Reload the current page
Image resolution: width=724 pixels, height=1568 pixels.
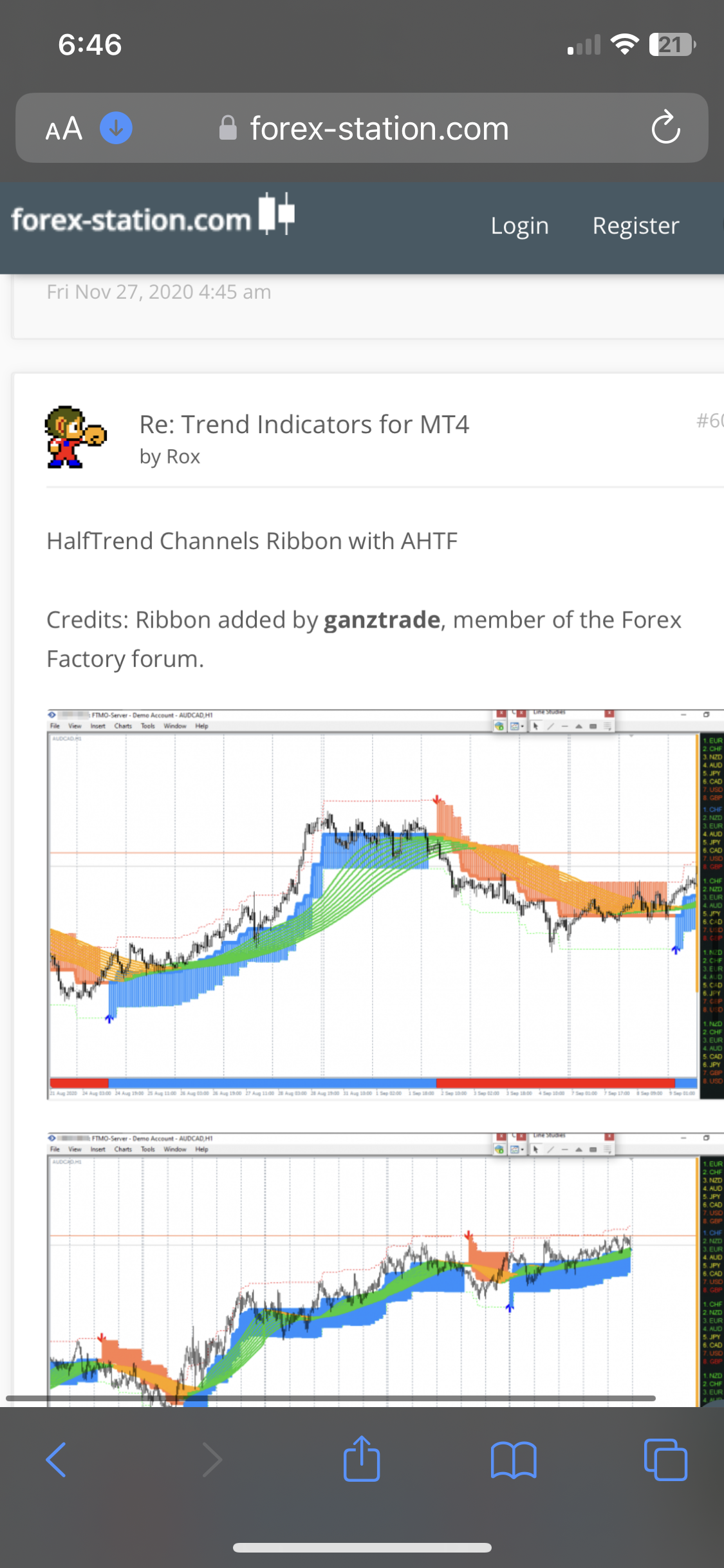(x=665, y=127)
